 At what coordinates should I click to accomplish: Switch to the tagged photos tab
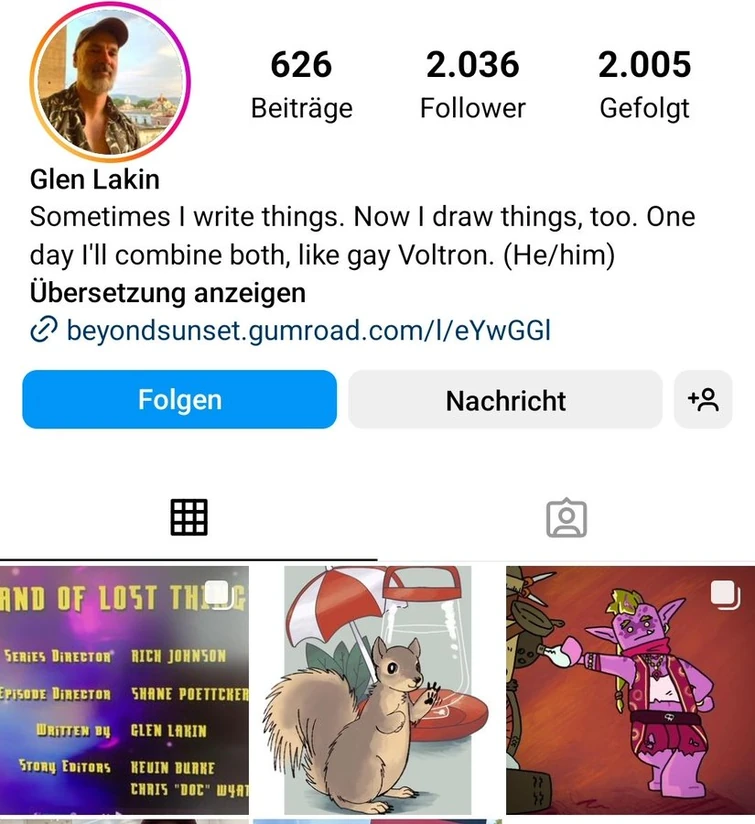click(566, 518)
